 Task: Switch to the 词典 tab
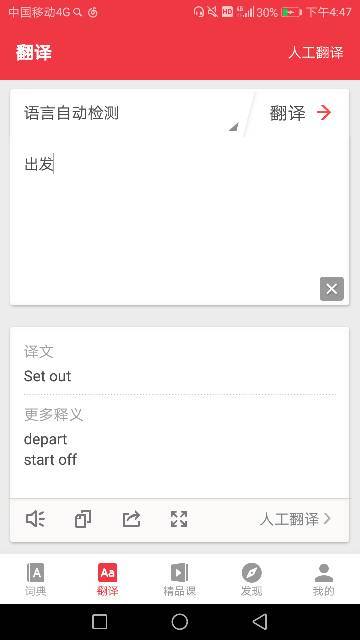36,579
